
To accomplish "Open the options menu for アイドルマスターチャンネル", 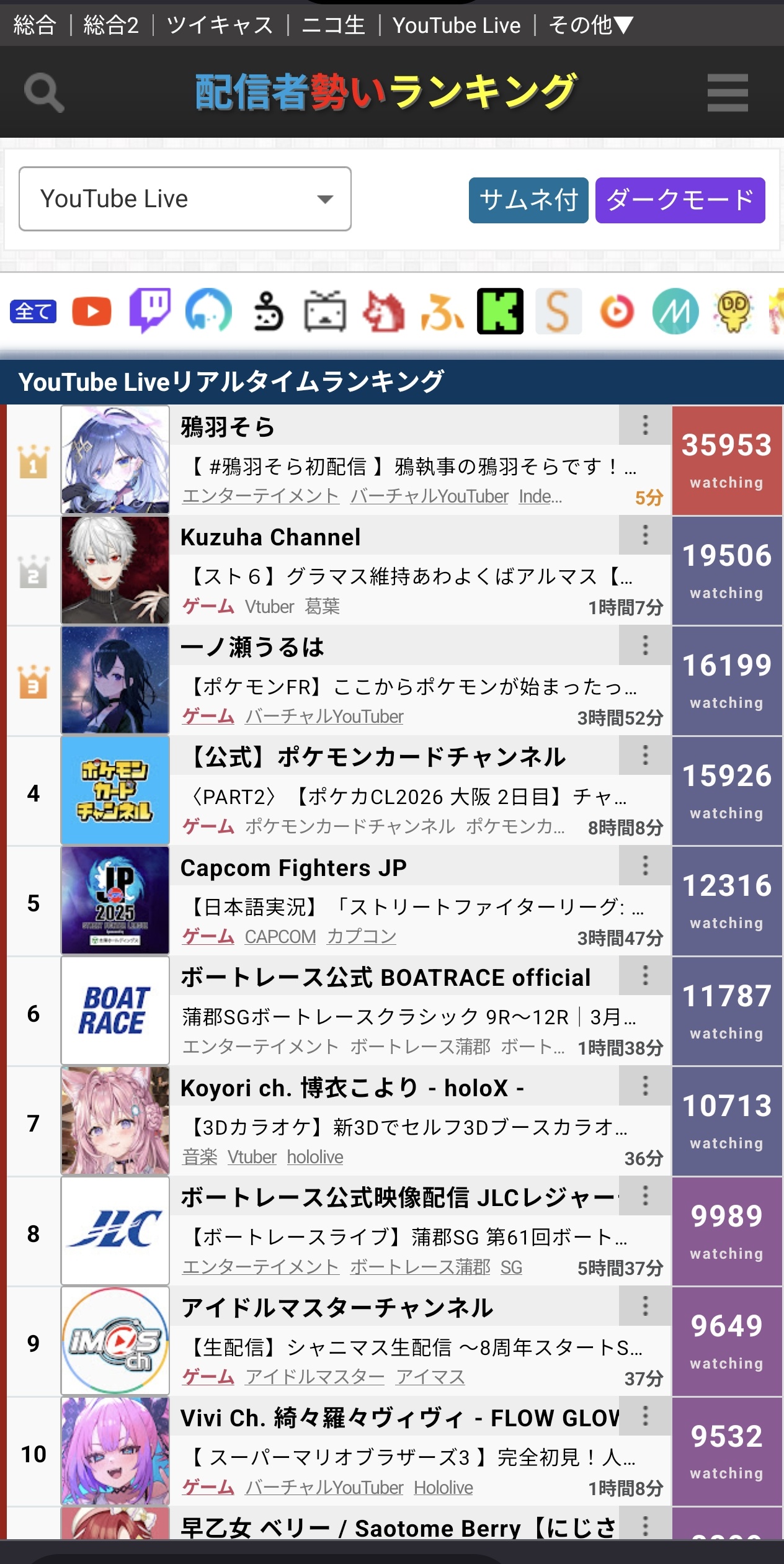I will [x=645, y=1307].
